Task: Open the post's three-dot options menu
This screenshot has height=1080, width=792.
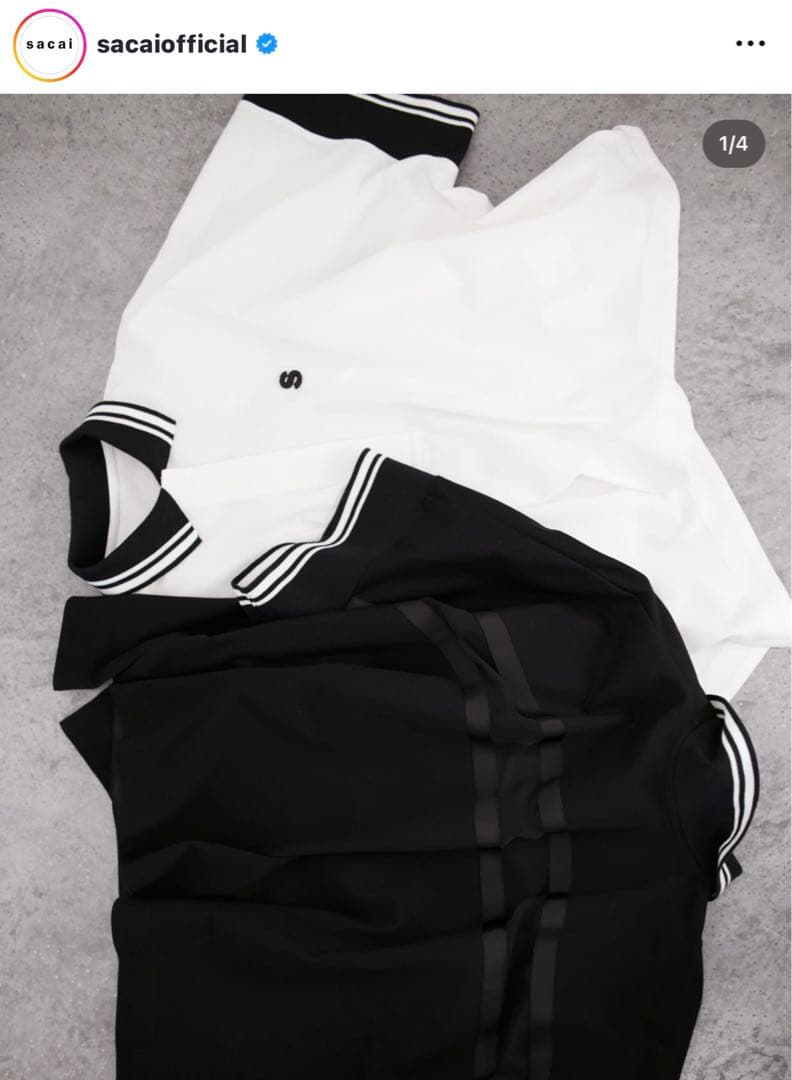Action: pos(750,44)
